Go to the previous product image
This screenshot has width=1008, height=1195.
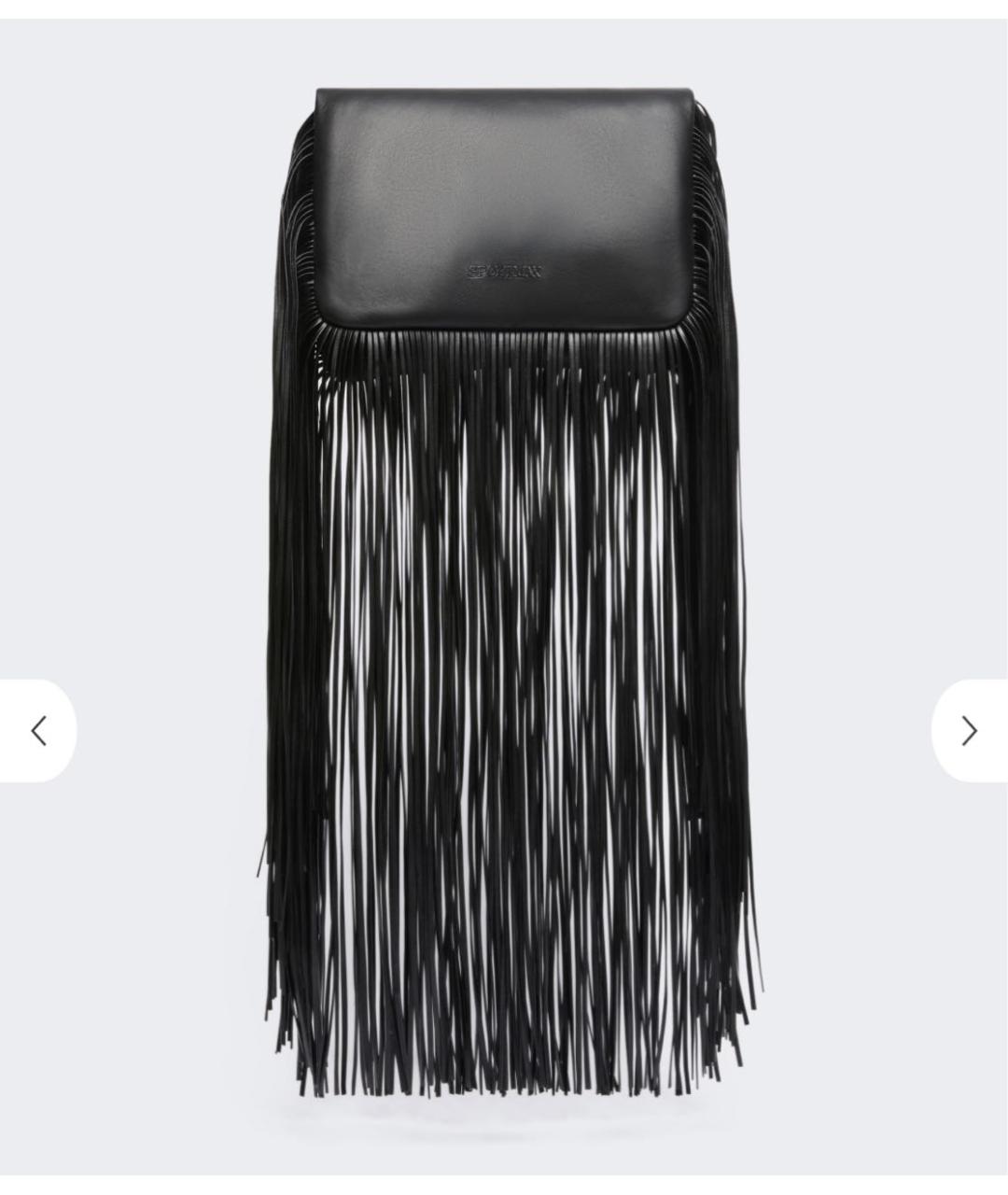(x=37, y=730)
